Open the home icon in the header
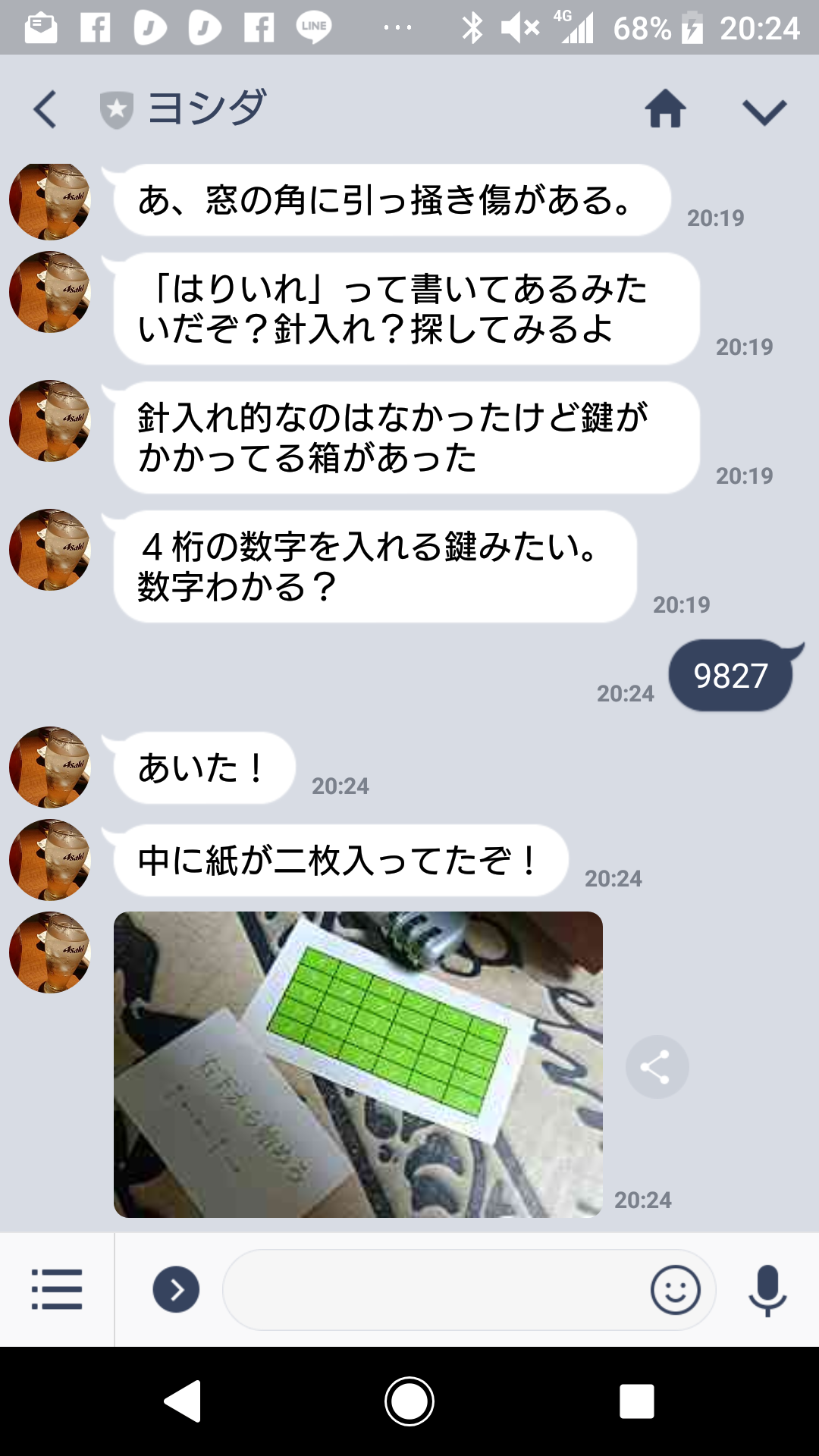 [x=665, y=109]
